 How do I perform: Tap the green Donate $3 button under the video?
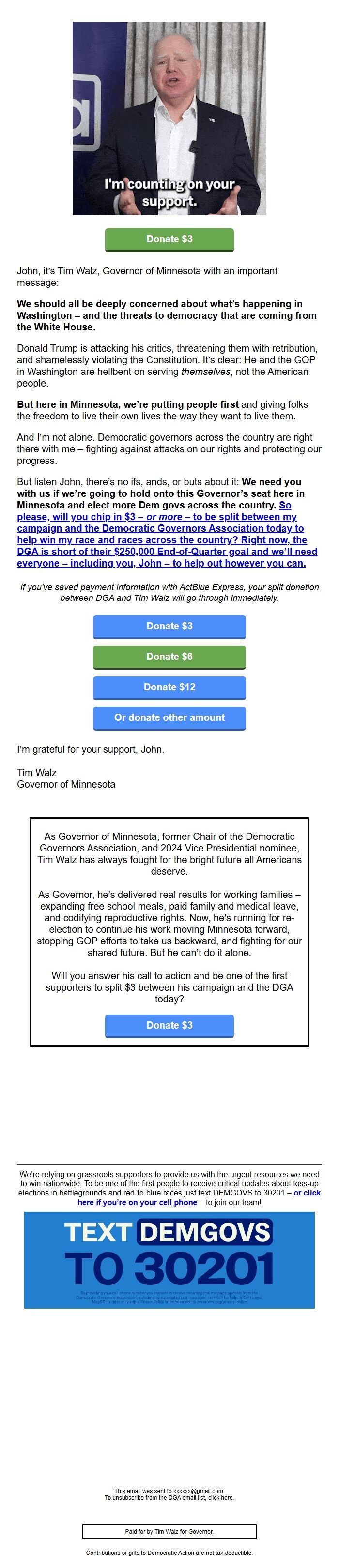point(169,239)
